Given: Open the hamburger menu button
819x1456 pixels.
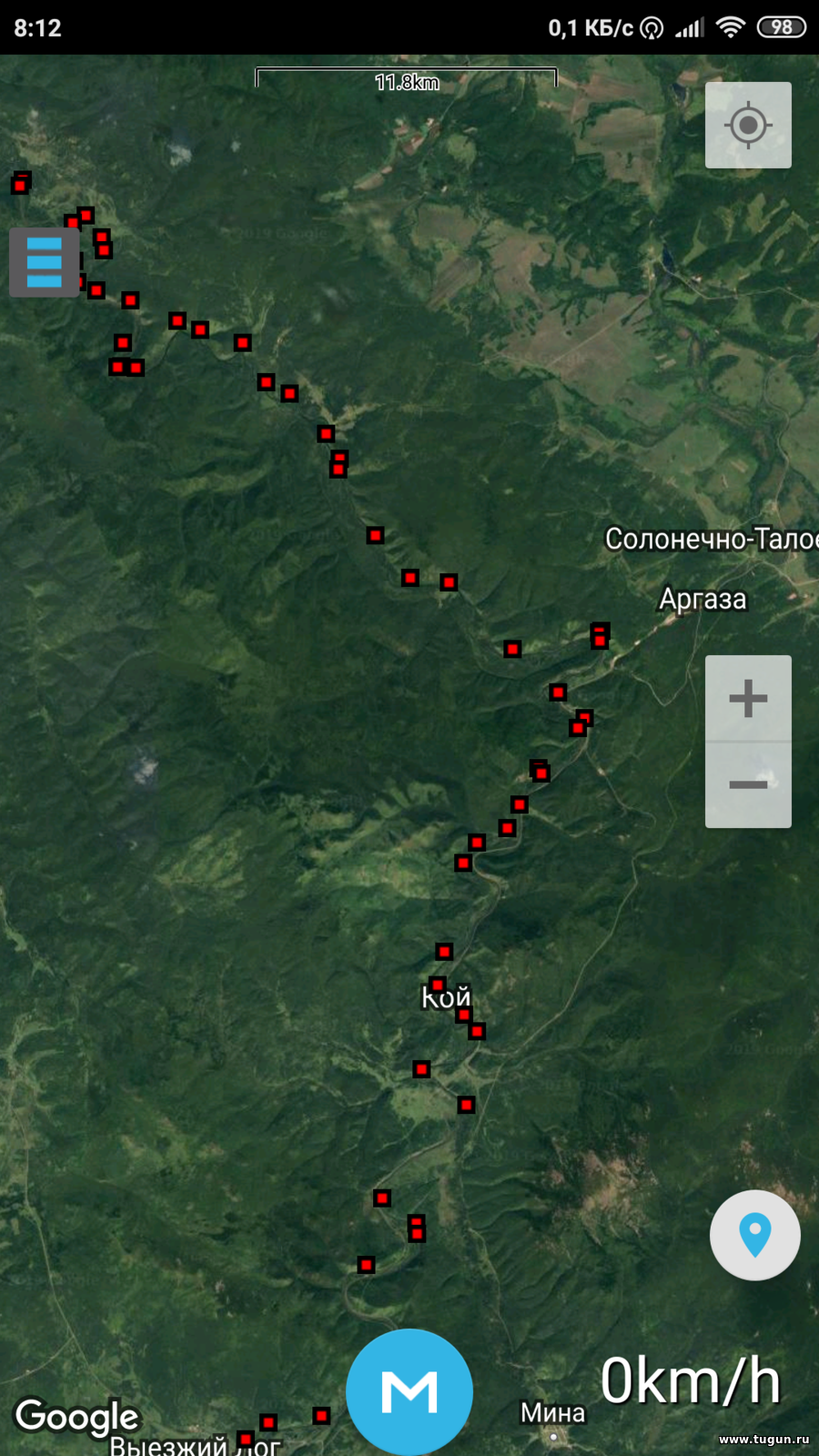Looking at the screenshot, I should tap(45, 262).
